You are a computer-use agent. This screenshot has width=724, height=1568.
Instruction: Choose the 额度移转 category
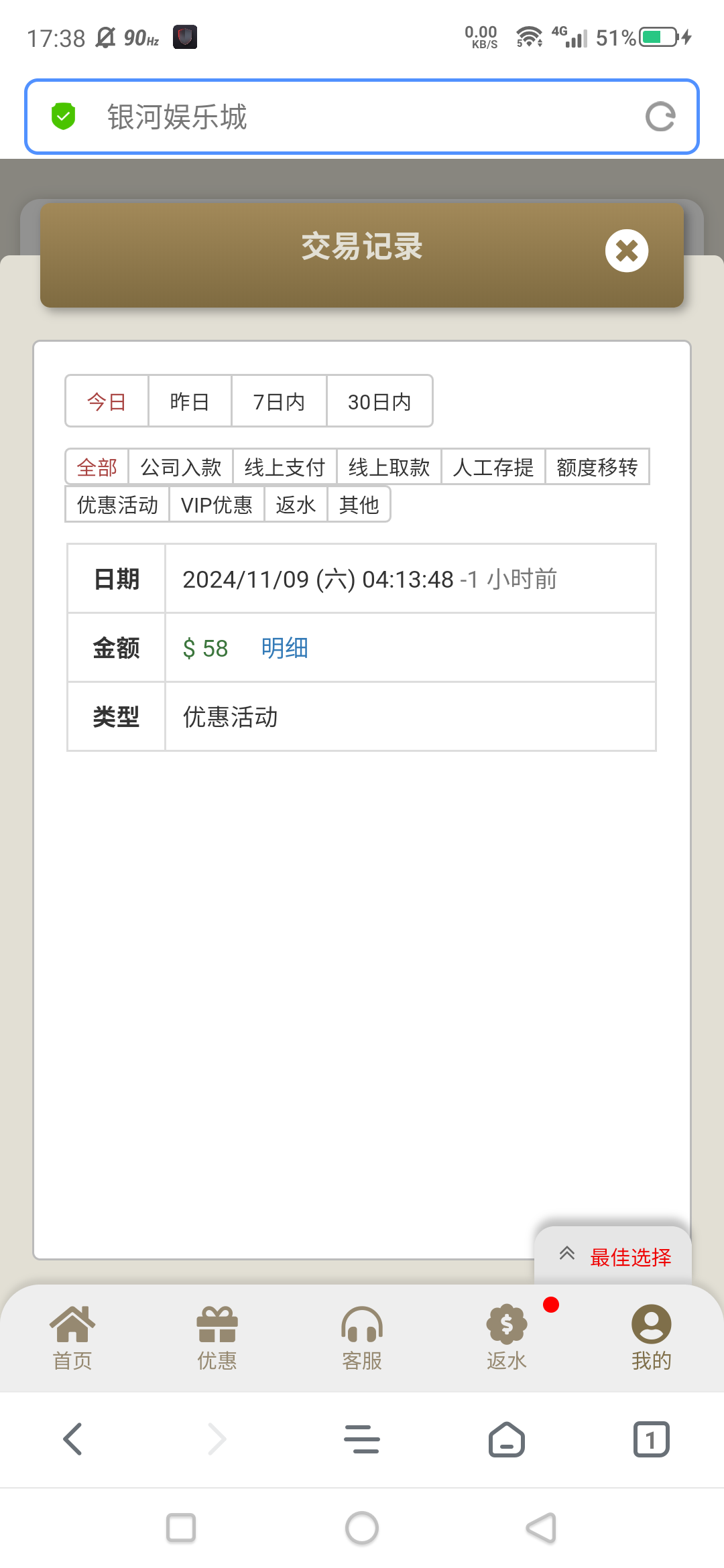[x=597, y=467]
